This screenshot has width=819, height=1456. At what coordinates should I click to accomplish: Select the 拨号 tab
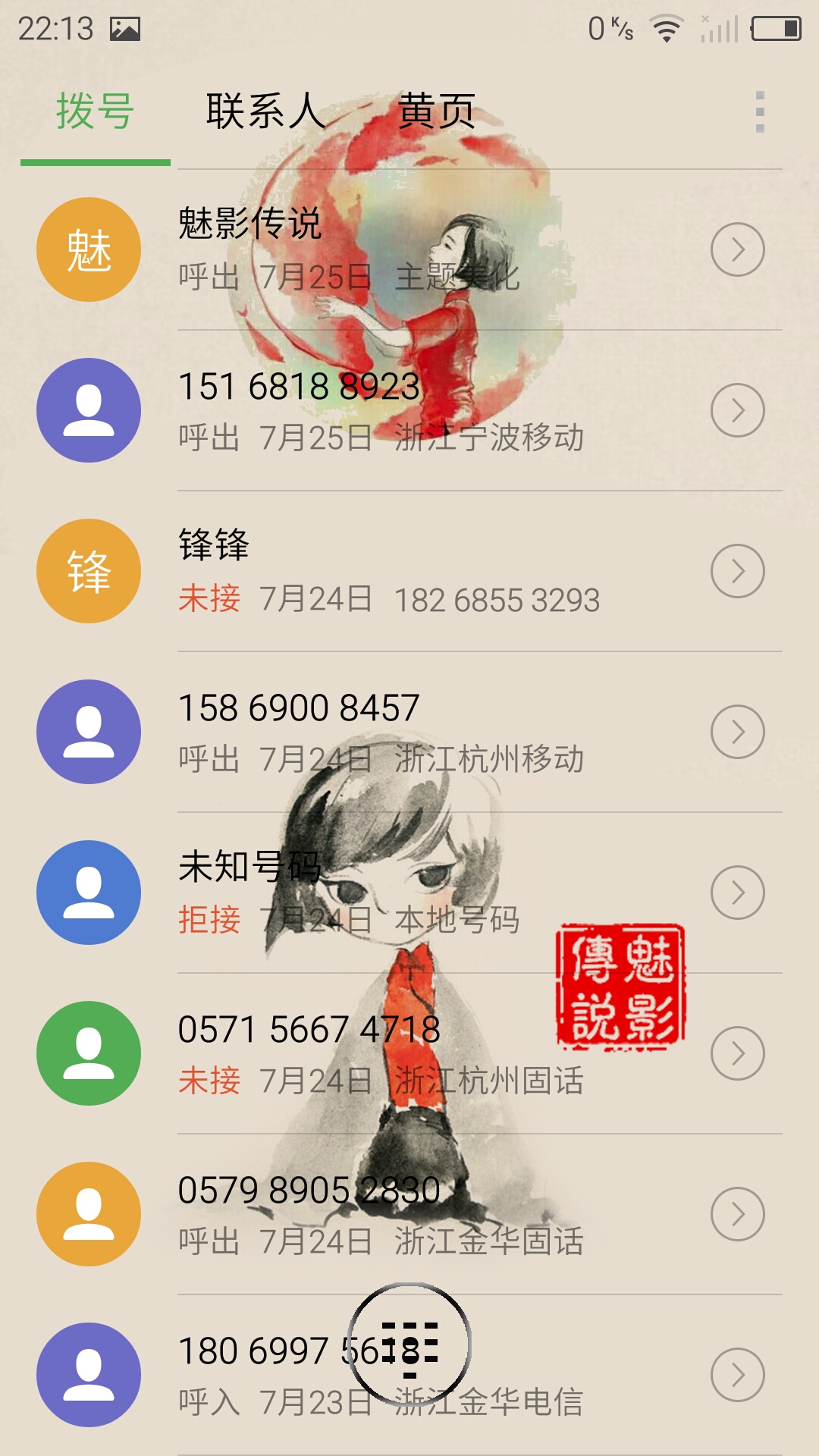pos(96,111)
